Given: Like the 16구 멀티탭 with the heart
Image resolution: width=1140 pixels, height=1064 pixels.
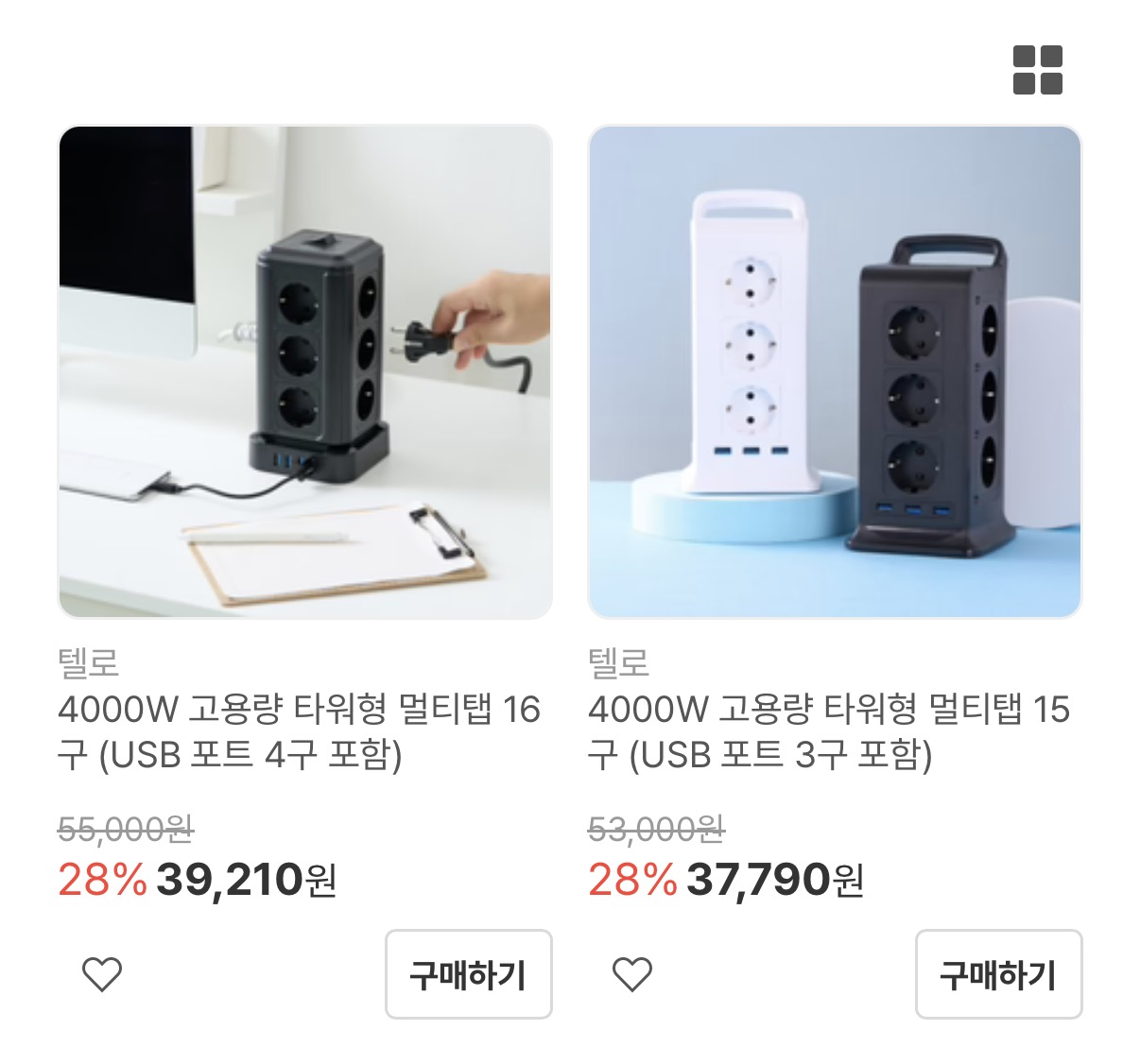Looking at the screenshot, I should 102,974.
